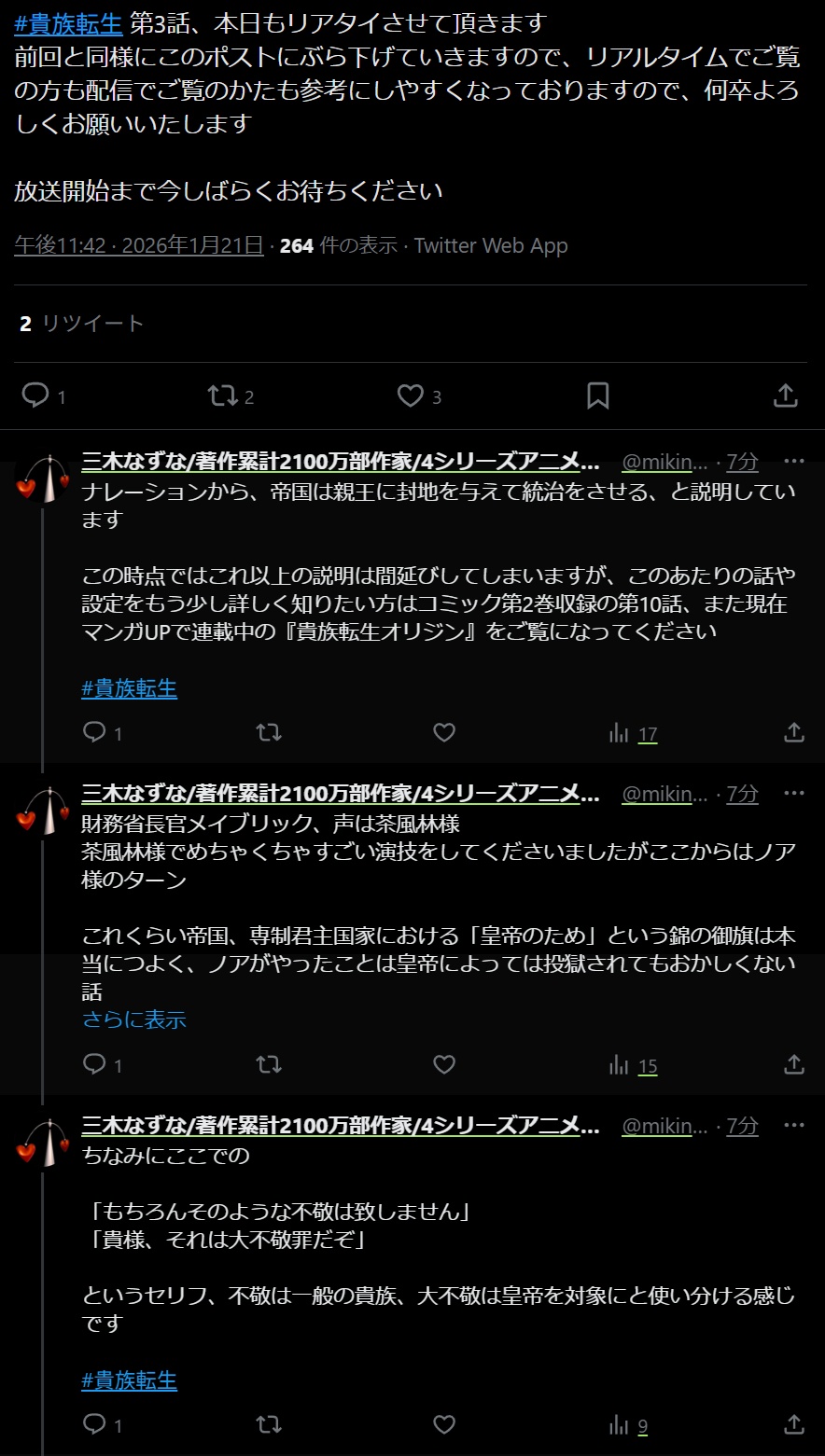Viewport: 825px width, 1456px height.
Task: Share the ちなみにここでの reply
Action: pos(793,1424)
